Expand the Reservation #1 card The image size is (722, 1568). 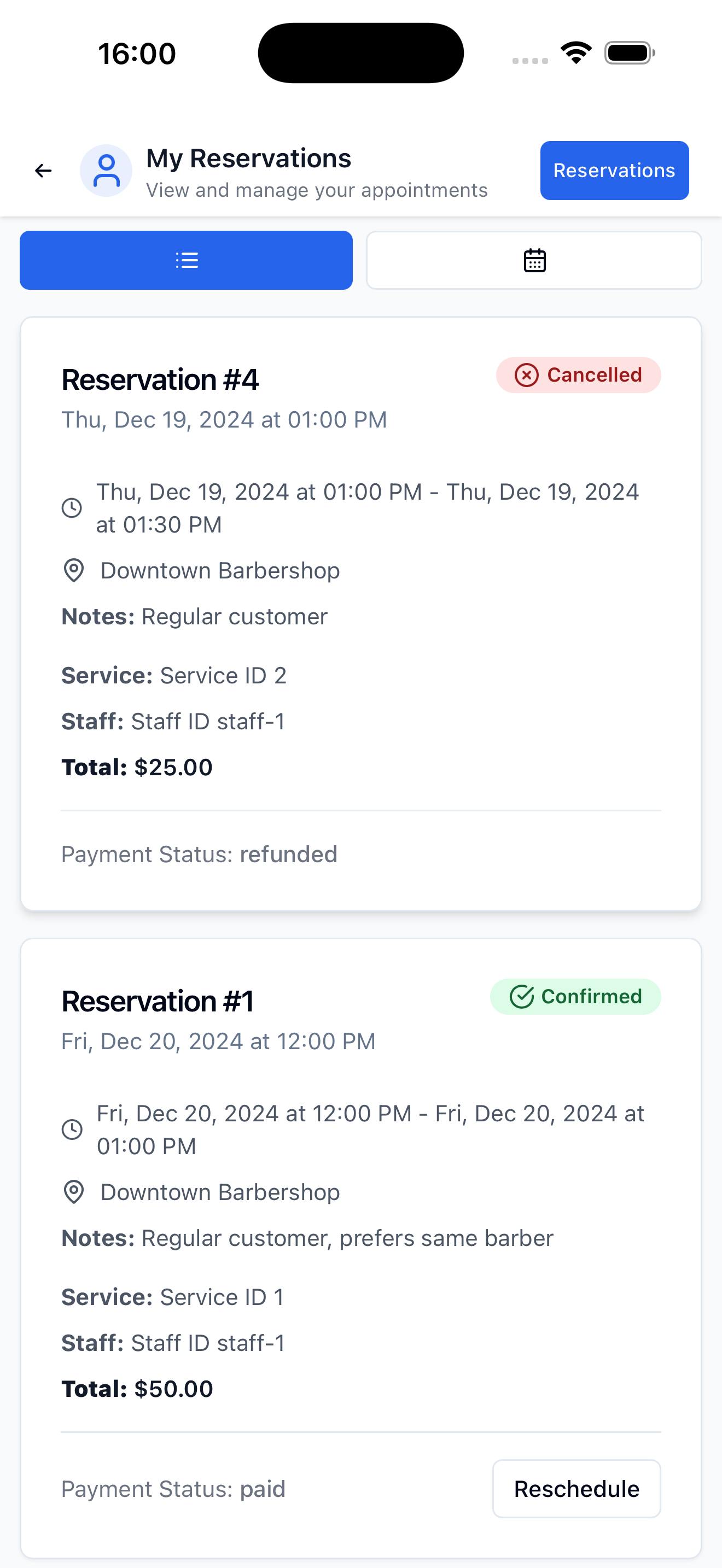[x=360, y=1236]
